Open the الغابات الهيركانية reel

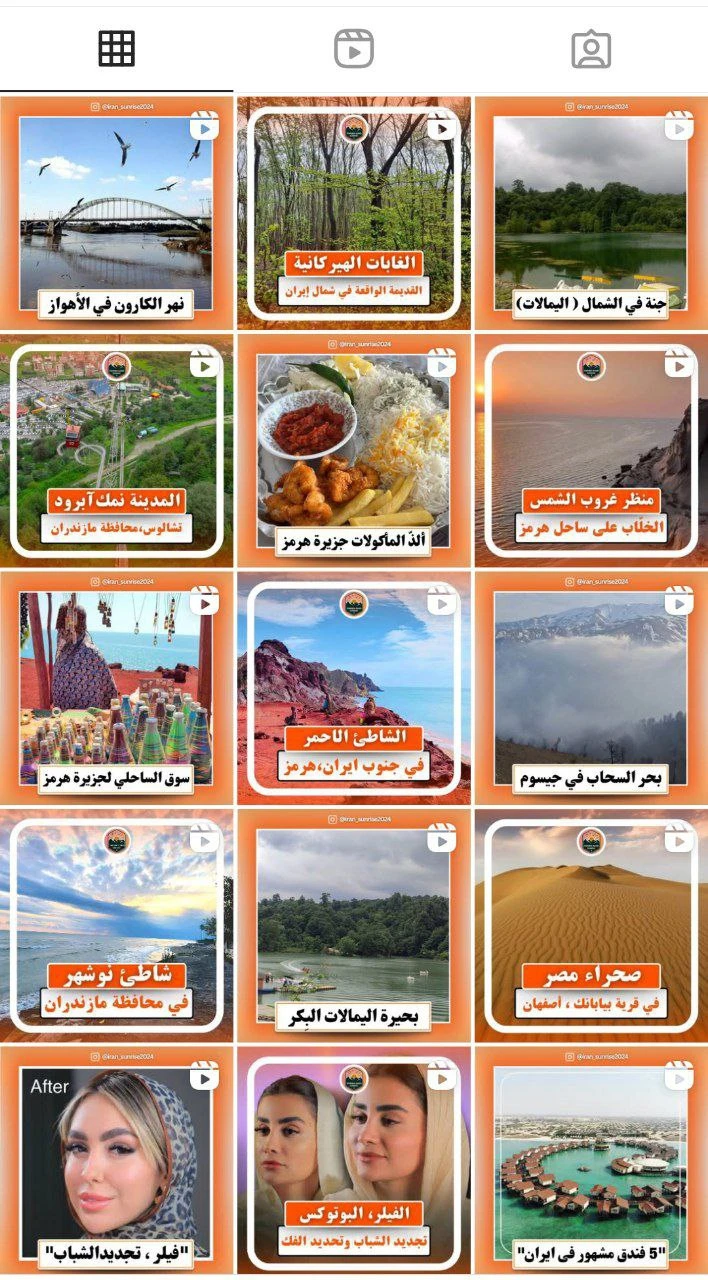click(x=354, y=213)
